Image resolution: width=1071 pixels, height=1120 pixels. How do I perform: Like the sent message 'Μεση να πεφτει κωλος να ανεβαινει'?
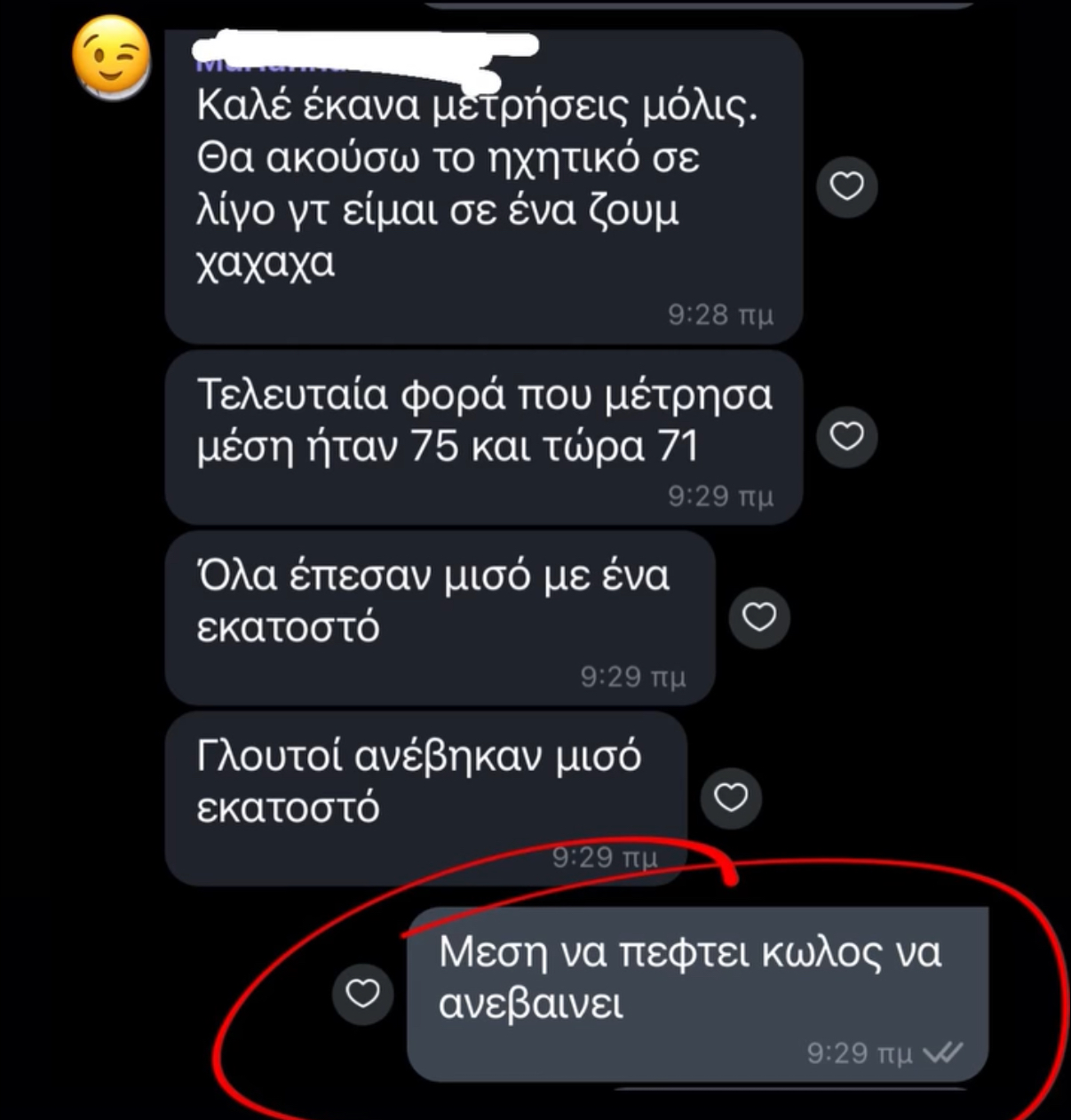tap(362, 993)
